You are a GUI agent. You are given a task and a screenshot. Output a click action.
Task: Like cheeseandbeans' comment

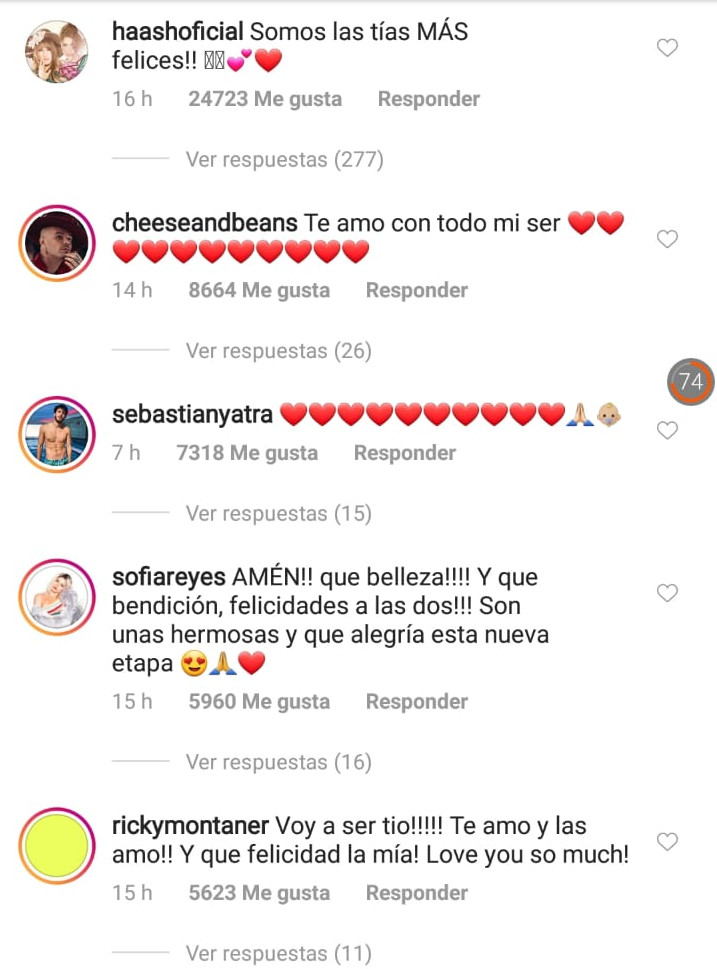(x=667, y=239)
